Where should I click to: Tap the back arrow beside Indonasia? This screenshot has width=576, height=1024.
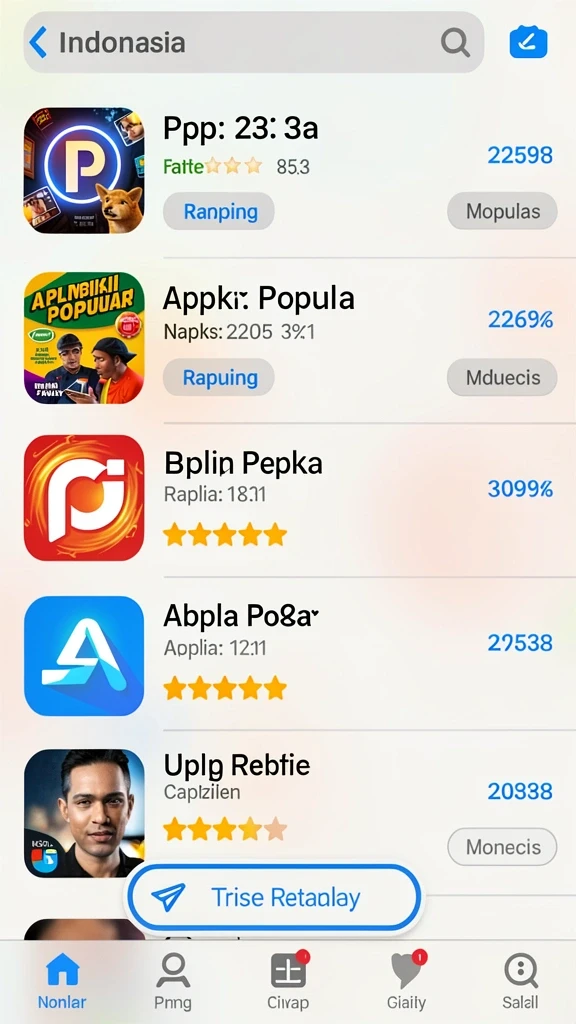click(38, 42)
